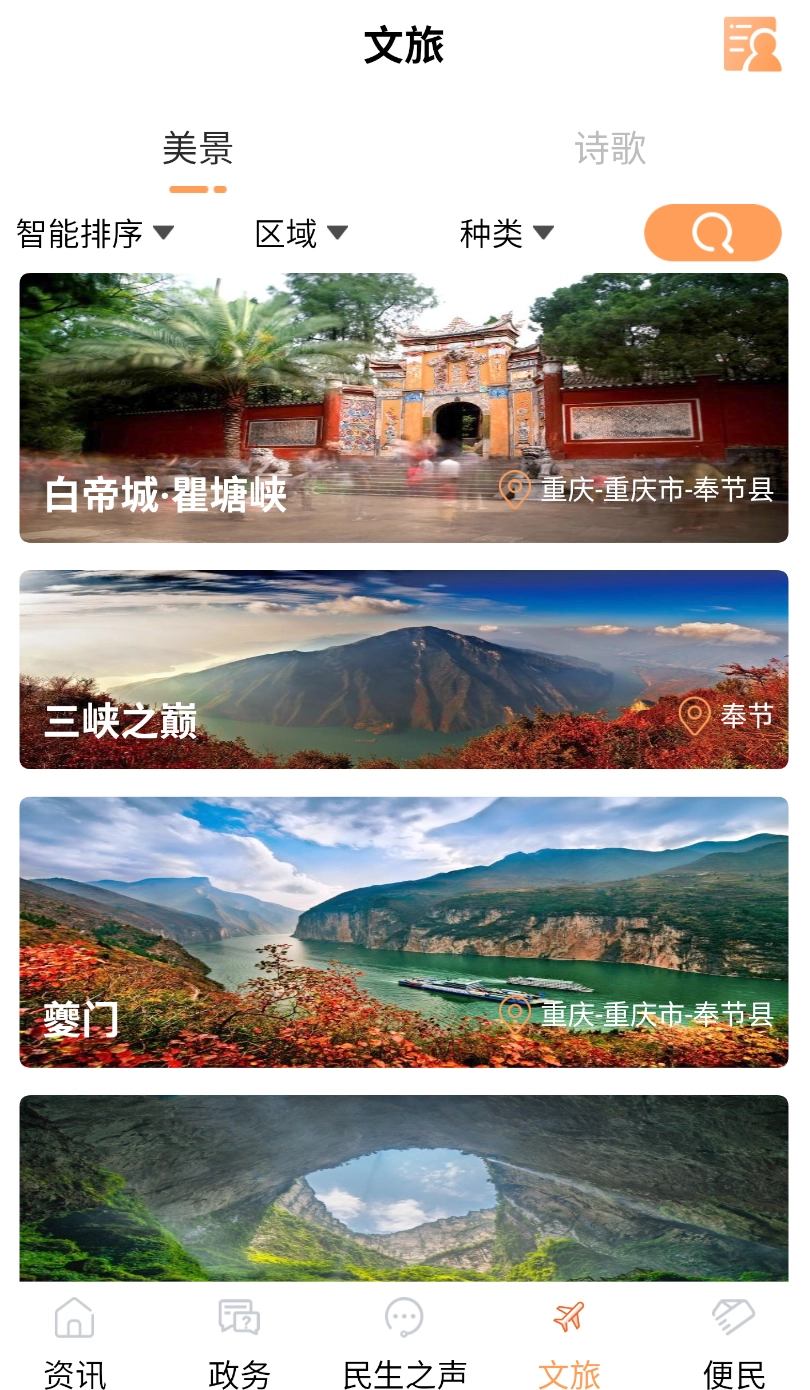Open the 白帝城·瞿塘峡 scenic card
This screenshot has width=810, height=1390.
(x=404, y=408)
